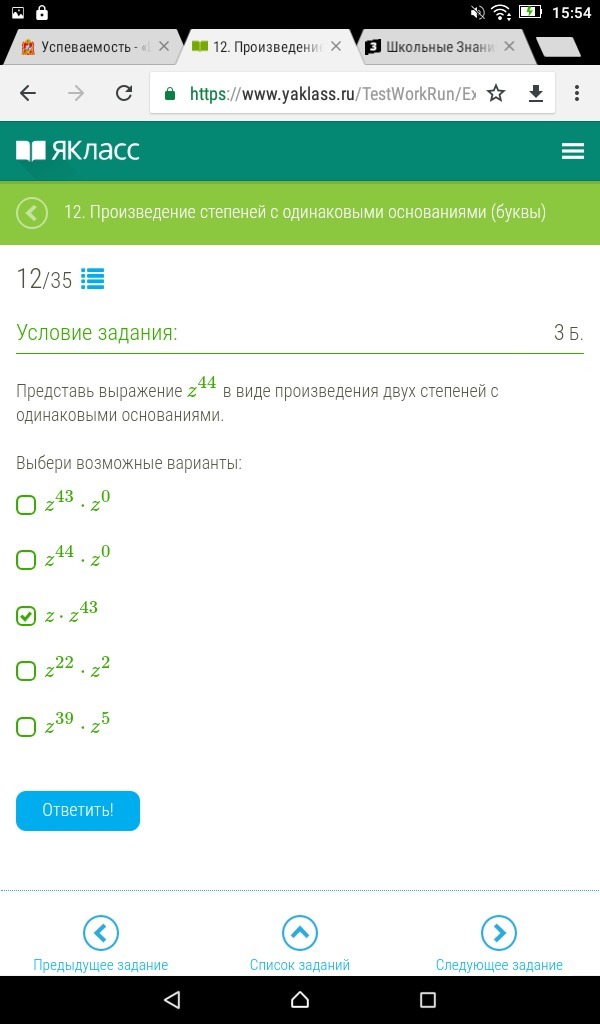Open Список заданий
Image resolution: width=600 pixels, height=1024 pixels.
300,943
